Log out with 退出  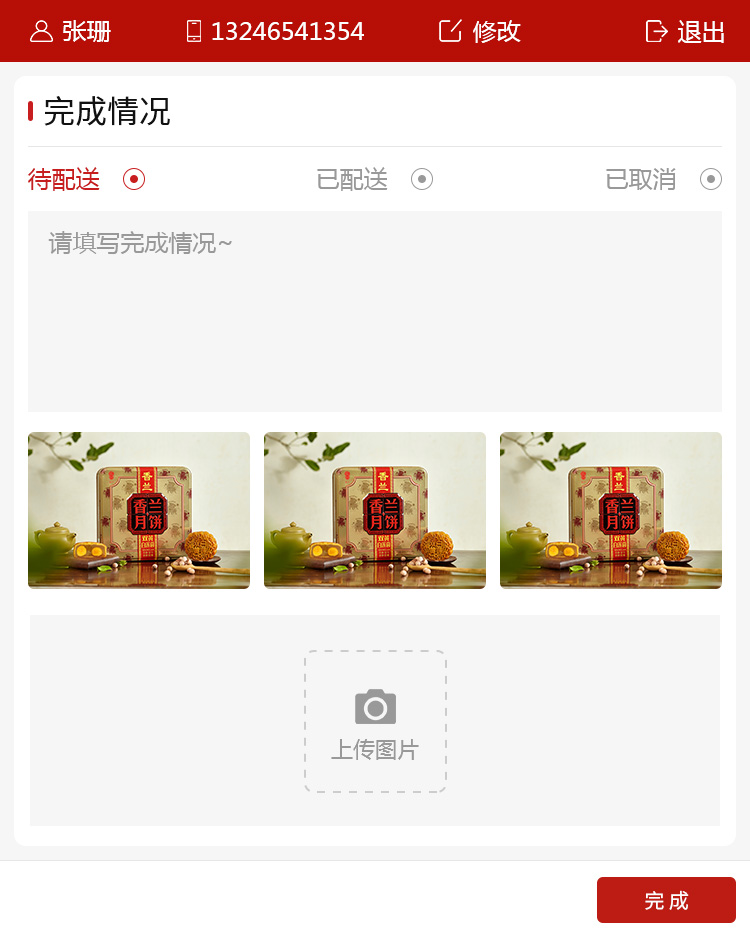coord(686,31)
